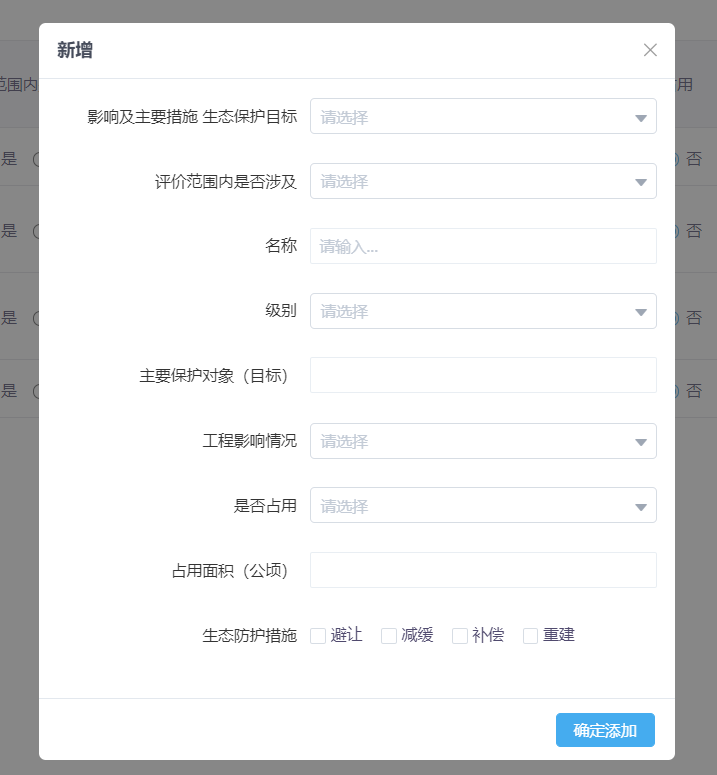Open the 生态保护目标 dropdown
This screenshot has height=775, width=717.
(x=483, y=117)
